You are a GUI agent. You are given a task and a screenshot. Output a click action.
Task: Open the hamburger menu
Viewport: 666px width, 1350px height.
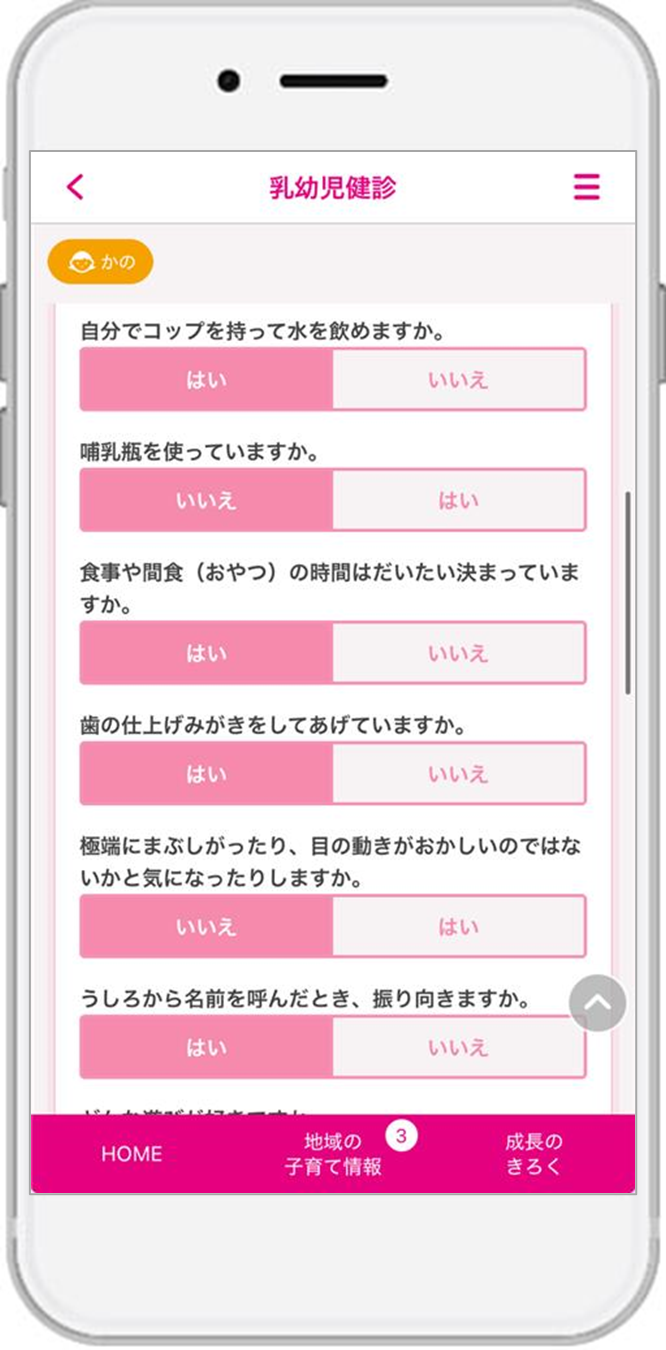pyautogui.click(x=586, y=187)
